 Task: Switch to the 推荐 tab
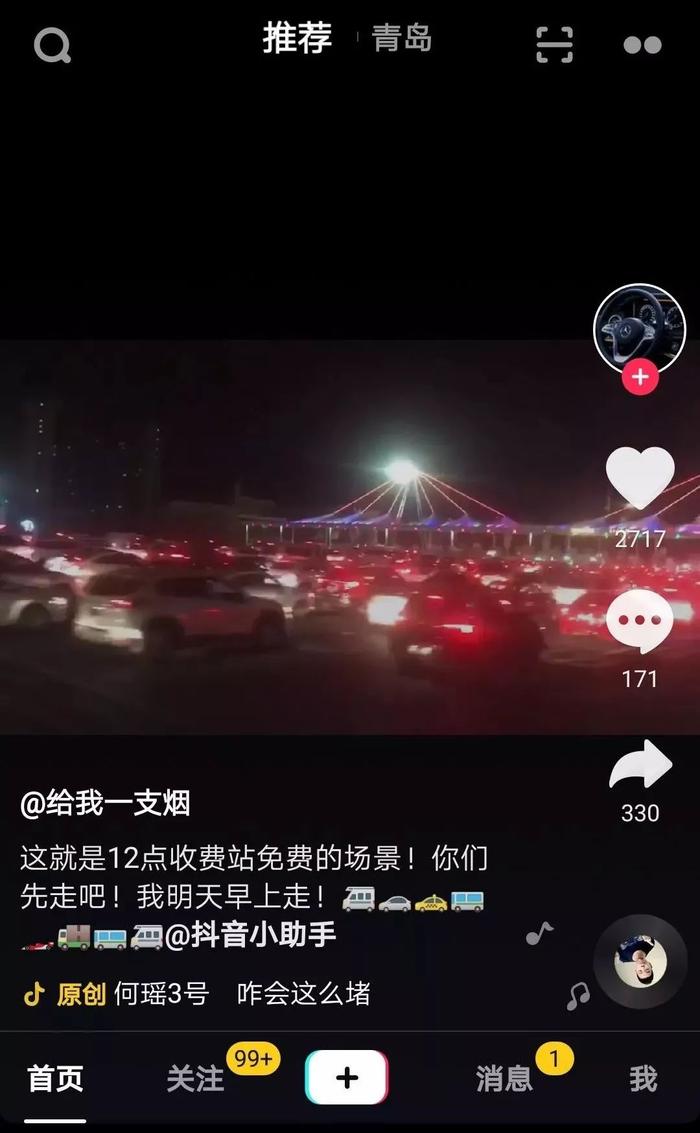click(x=297, y=38)
